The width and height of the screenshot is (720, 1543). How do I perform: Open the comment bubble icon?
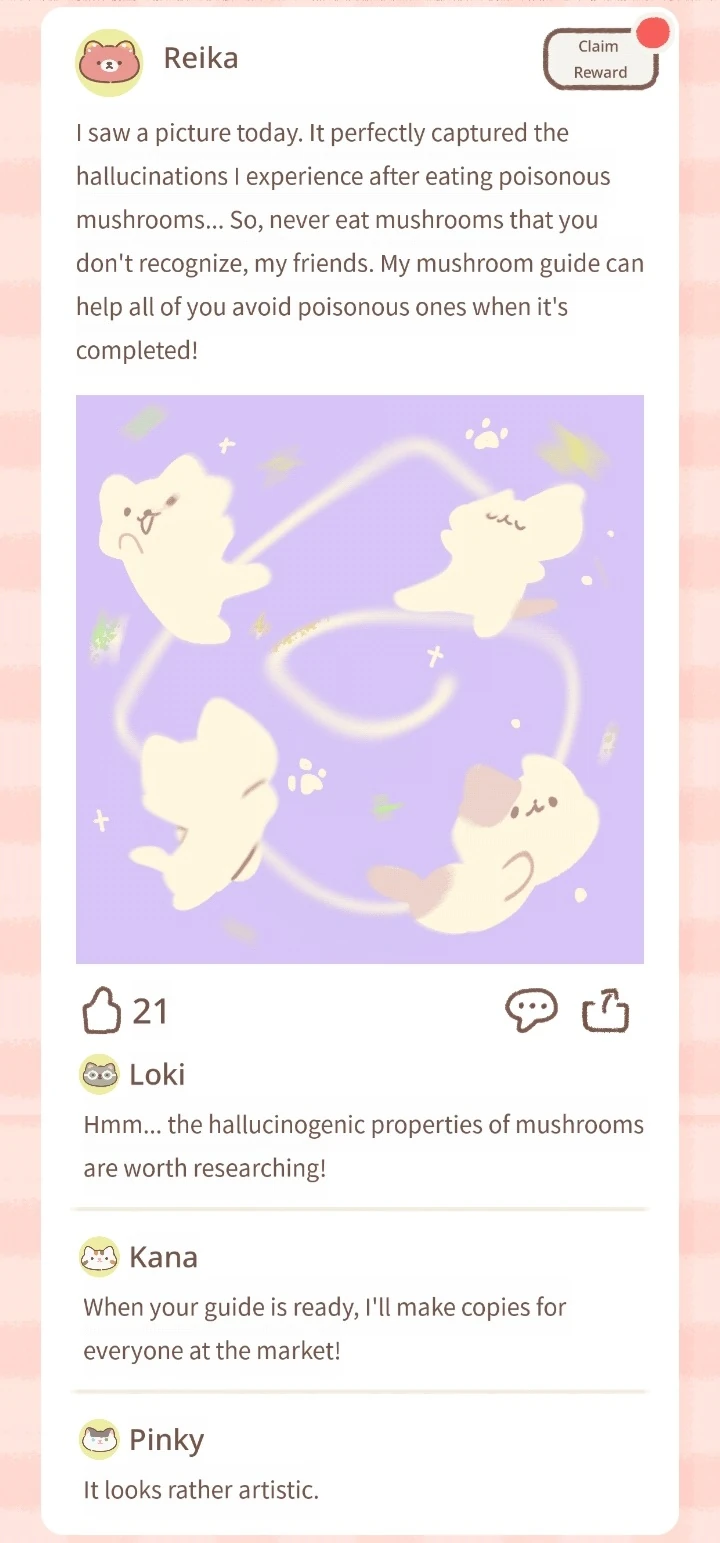pos(530,1011)
